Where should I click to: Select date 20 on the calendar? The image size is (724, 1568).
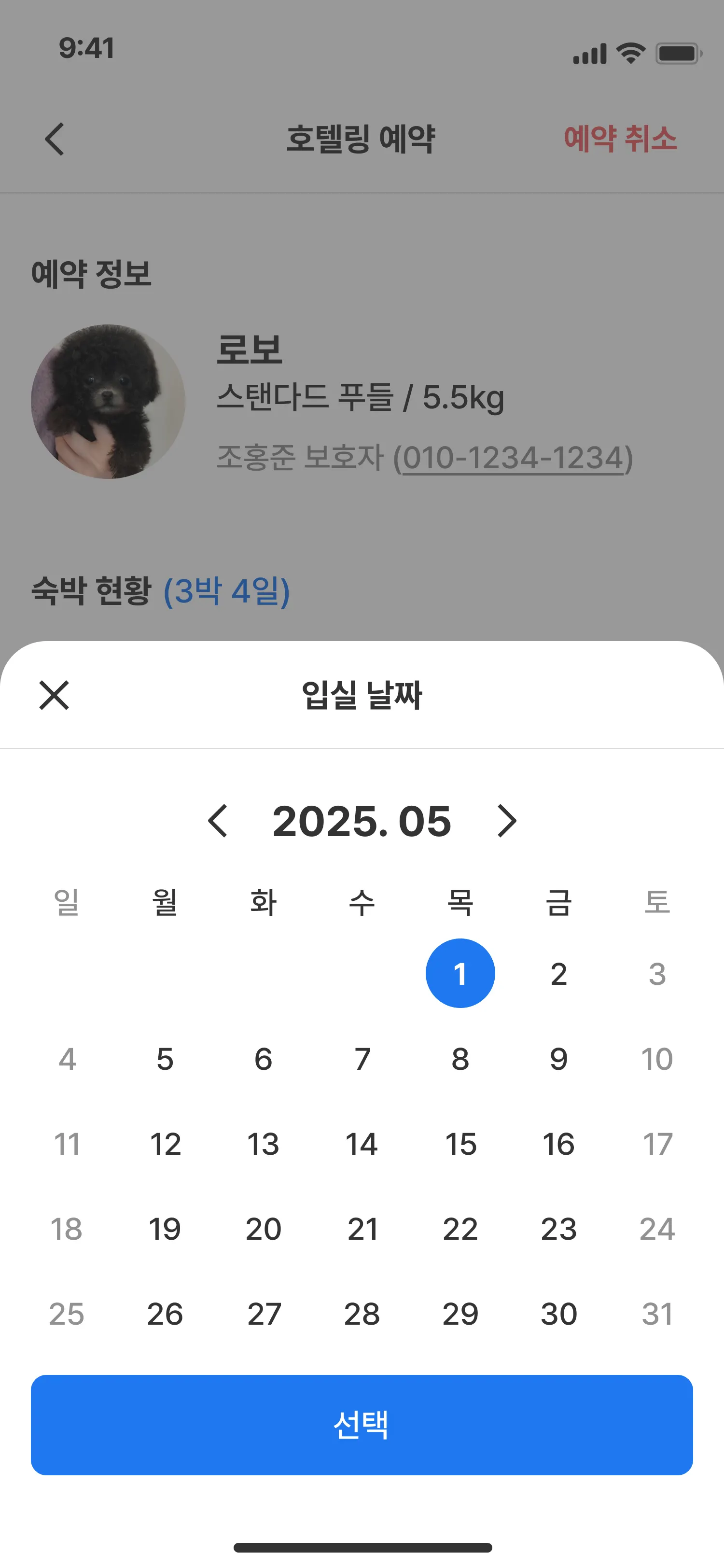click(264, 1229)
